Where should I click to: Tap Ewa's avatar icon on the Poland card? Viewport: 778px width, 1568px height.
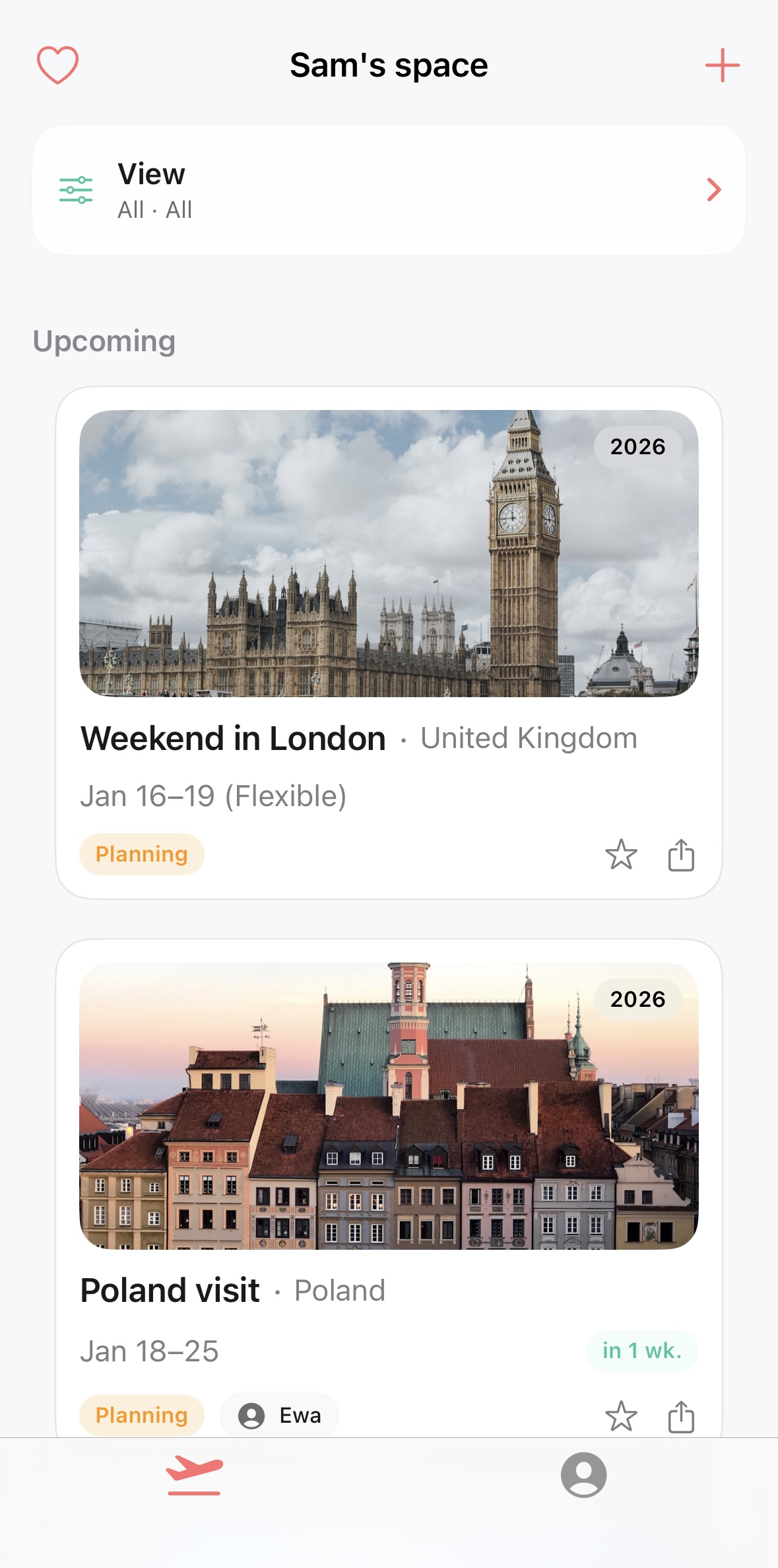tap(253, 1415)
